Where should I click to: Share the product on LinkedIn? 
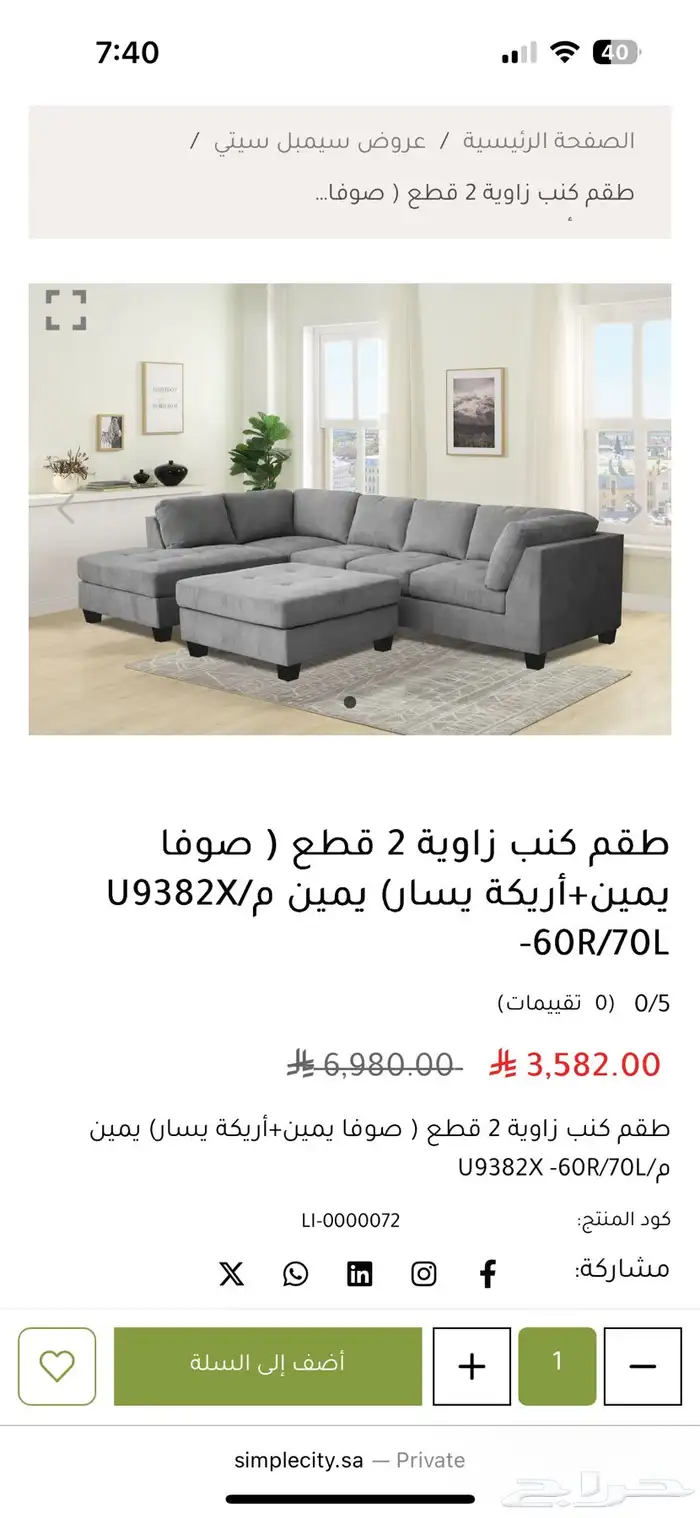pos(360,1274)
